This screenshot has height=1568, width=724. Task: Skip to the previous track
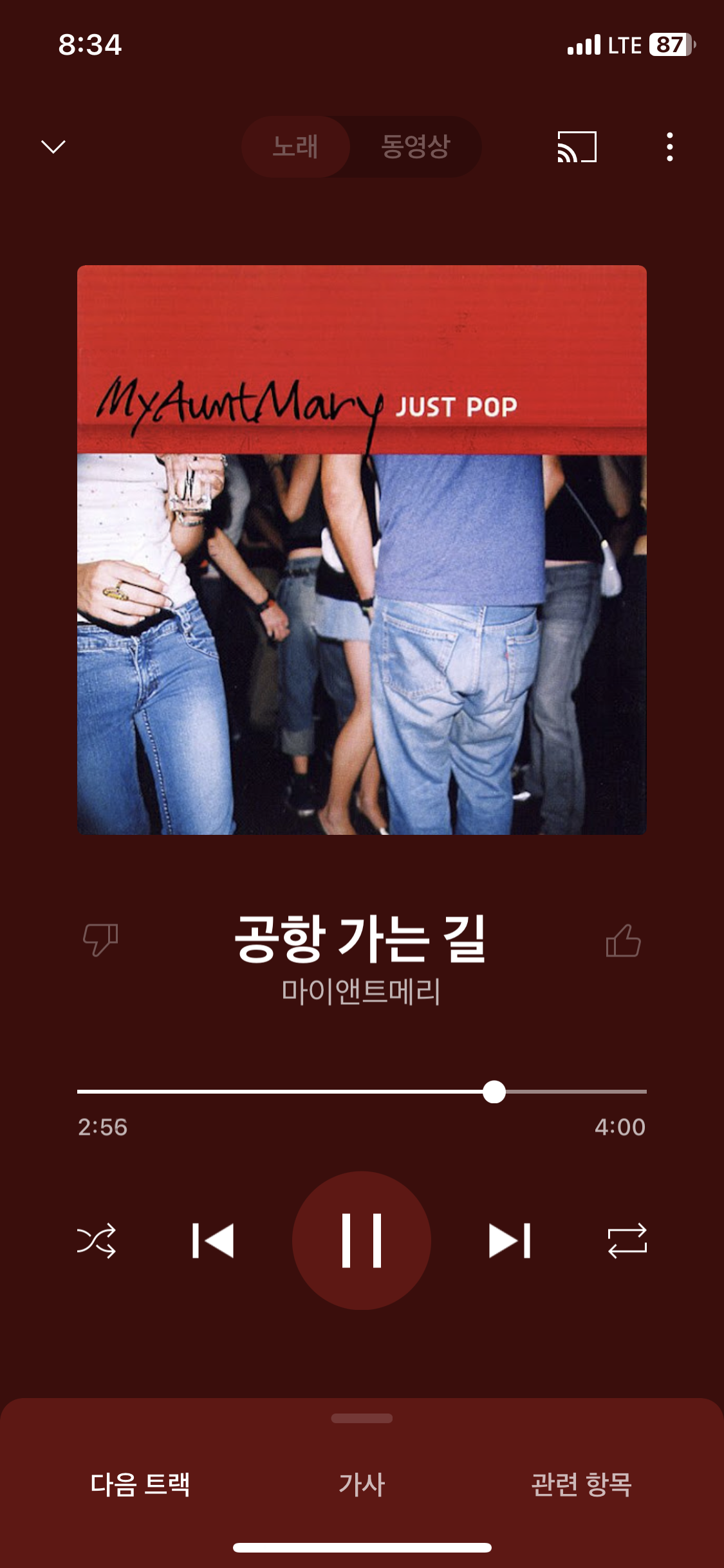point(213,1240)
